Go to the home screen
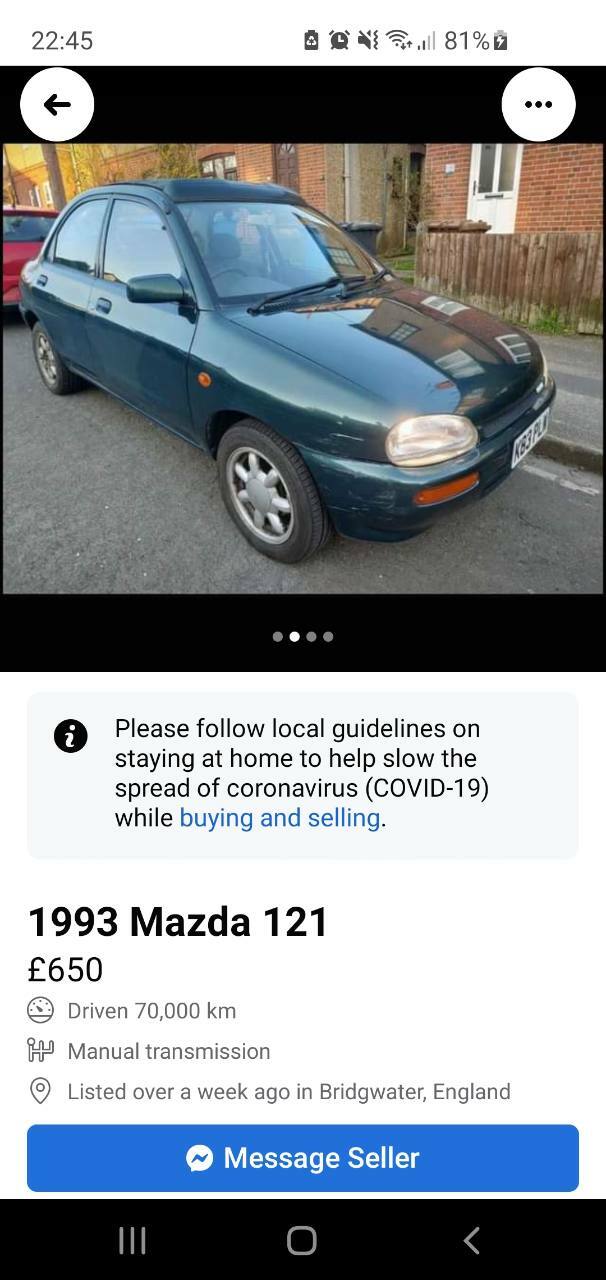Image resolution: width=606 pixels, height=1280 pixels. 302,1240
